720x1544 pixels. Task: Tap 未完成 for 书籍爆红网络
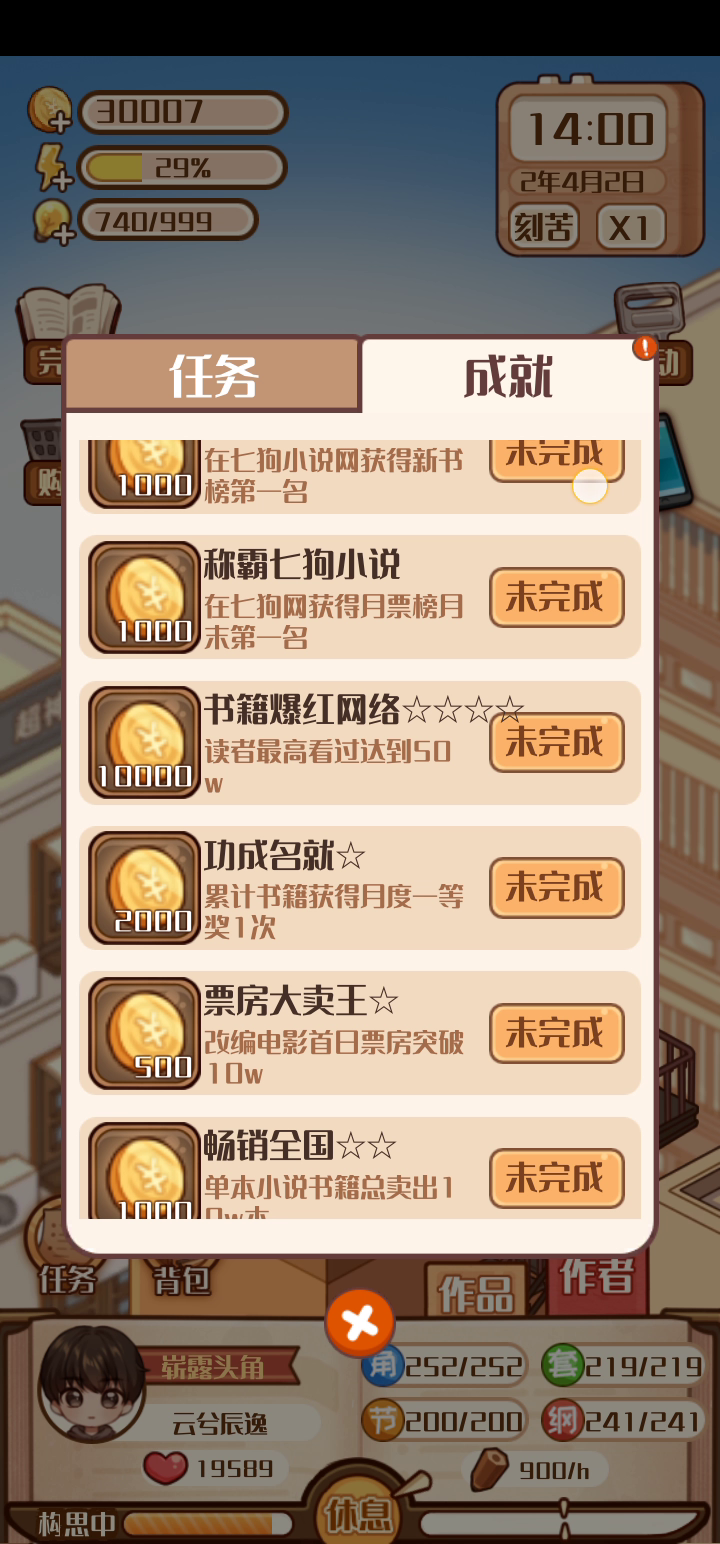[x=556, y=743]
